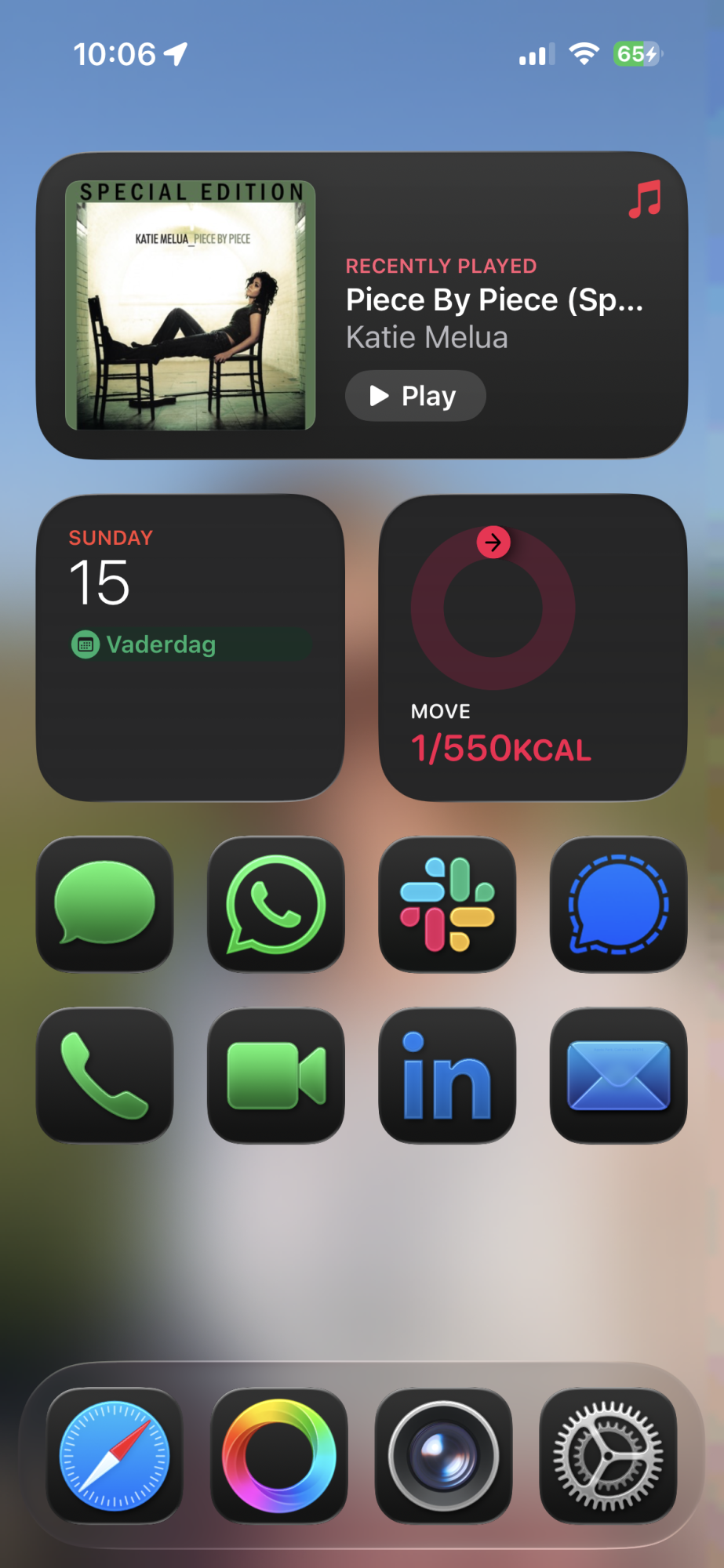Screen dimensions: 724x1568
Task: Open LinkedIn
Action: tap(447, 1075)
